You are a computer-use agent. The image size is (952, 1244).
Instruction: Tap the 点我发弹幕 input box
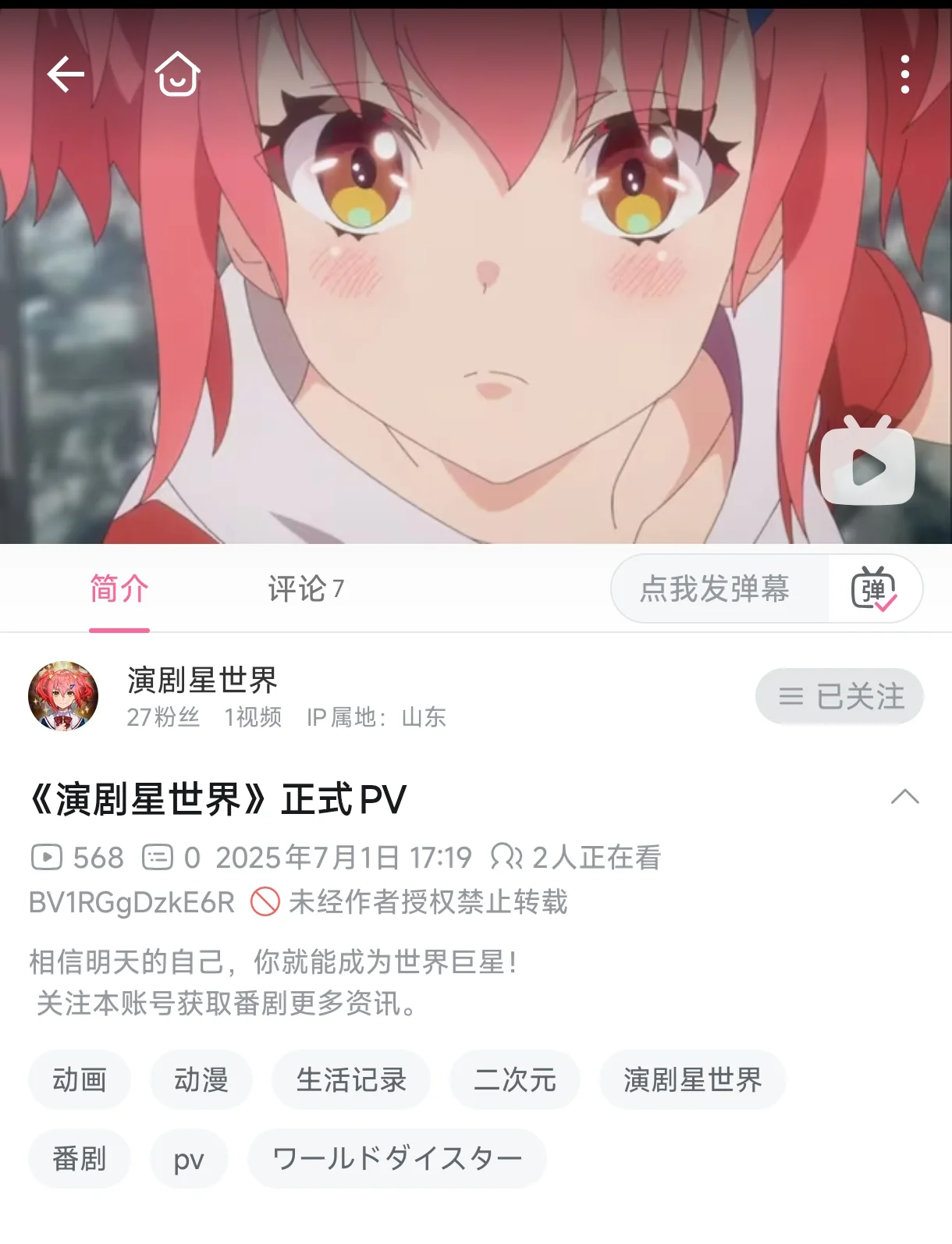pyautogui.click(x=715, y=589)
